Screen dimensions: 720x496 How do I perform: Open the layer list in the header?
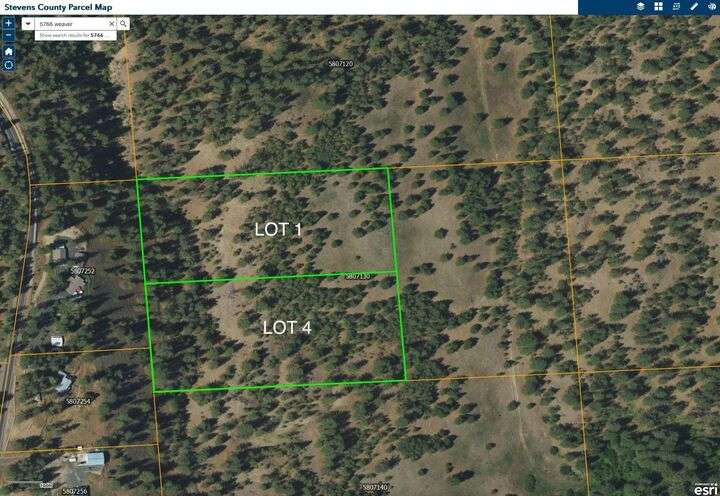click(641, 6)
